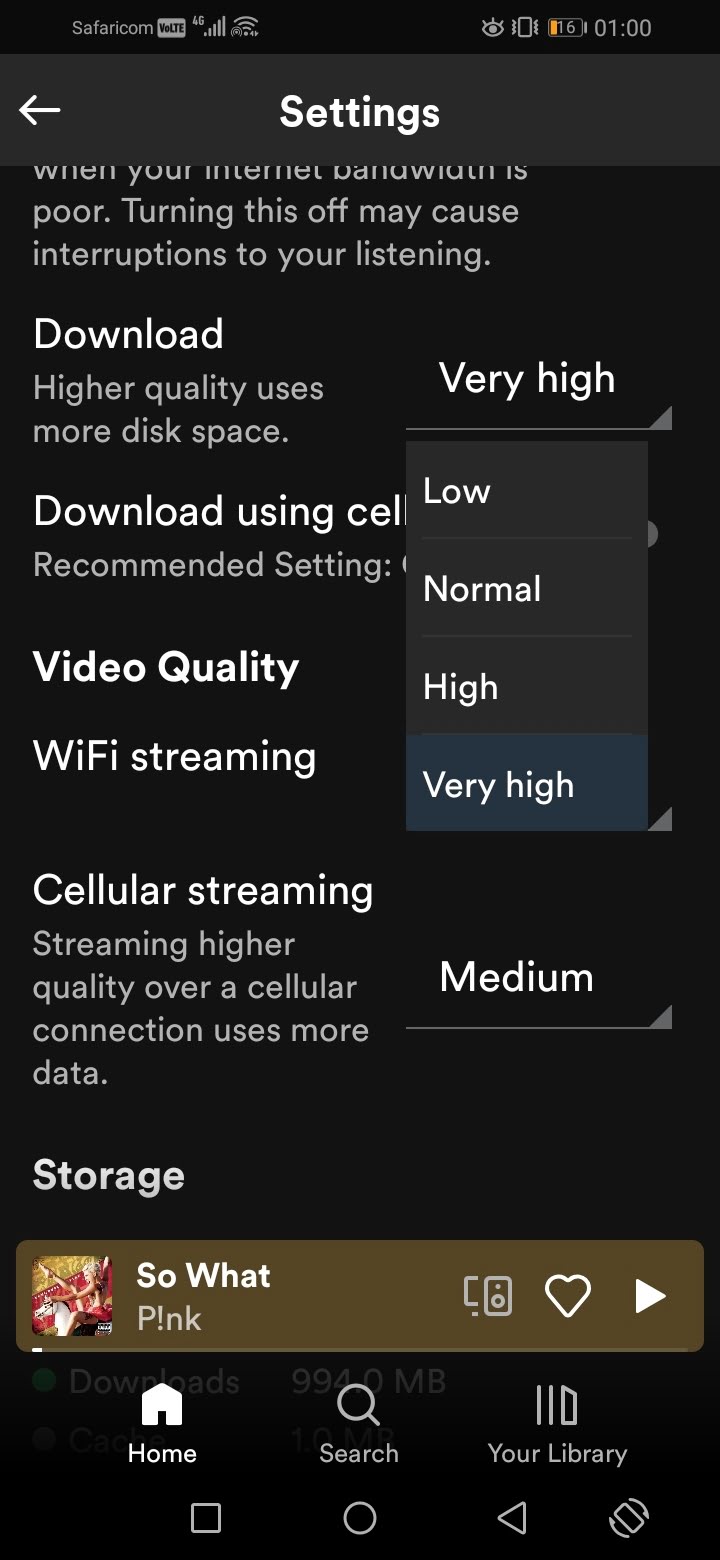The image size is (720, 1560).
Task: Open recent apps with the square navigation icon
Action: [x=205, y=1517]
